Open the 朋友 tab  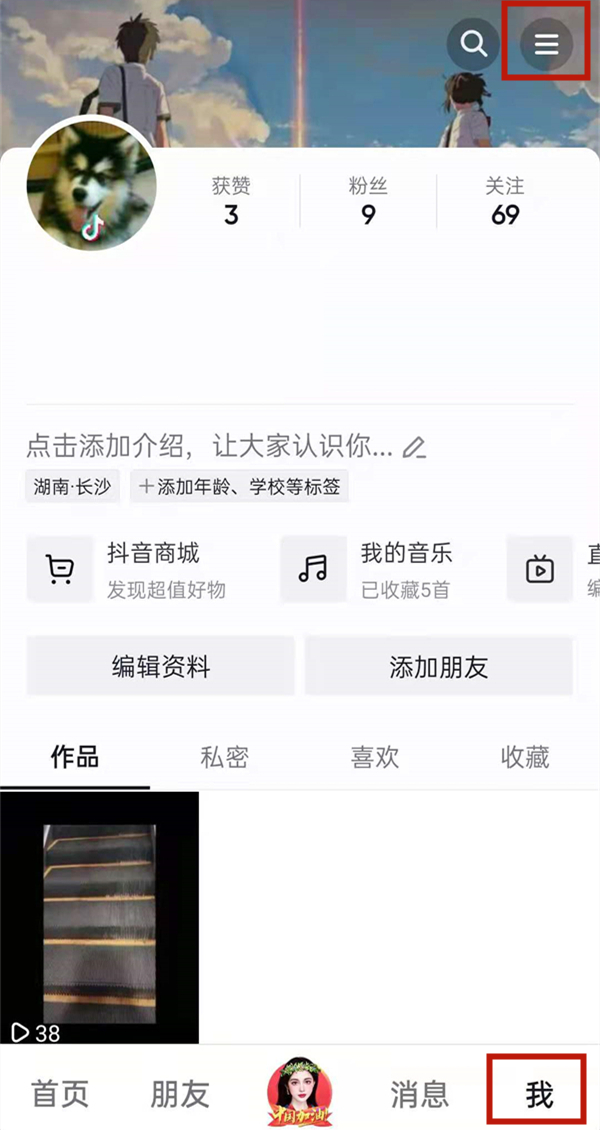[180, 1094]
